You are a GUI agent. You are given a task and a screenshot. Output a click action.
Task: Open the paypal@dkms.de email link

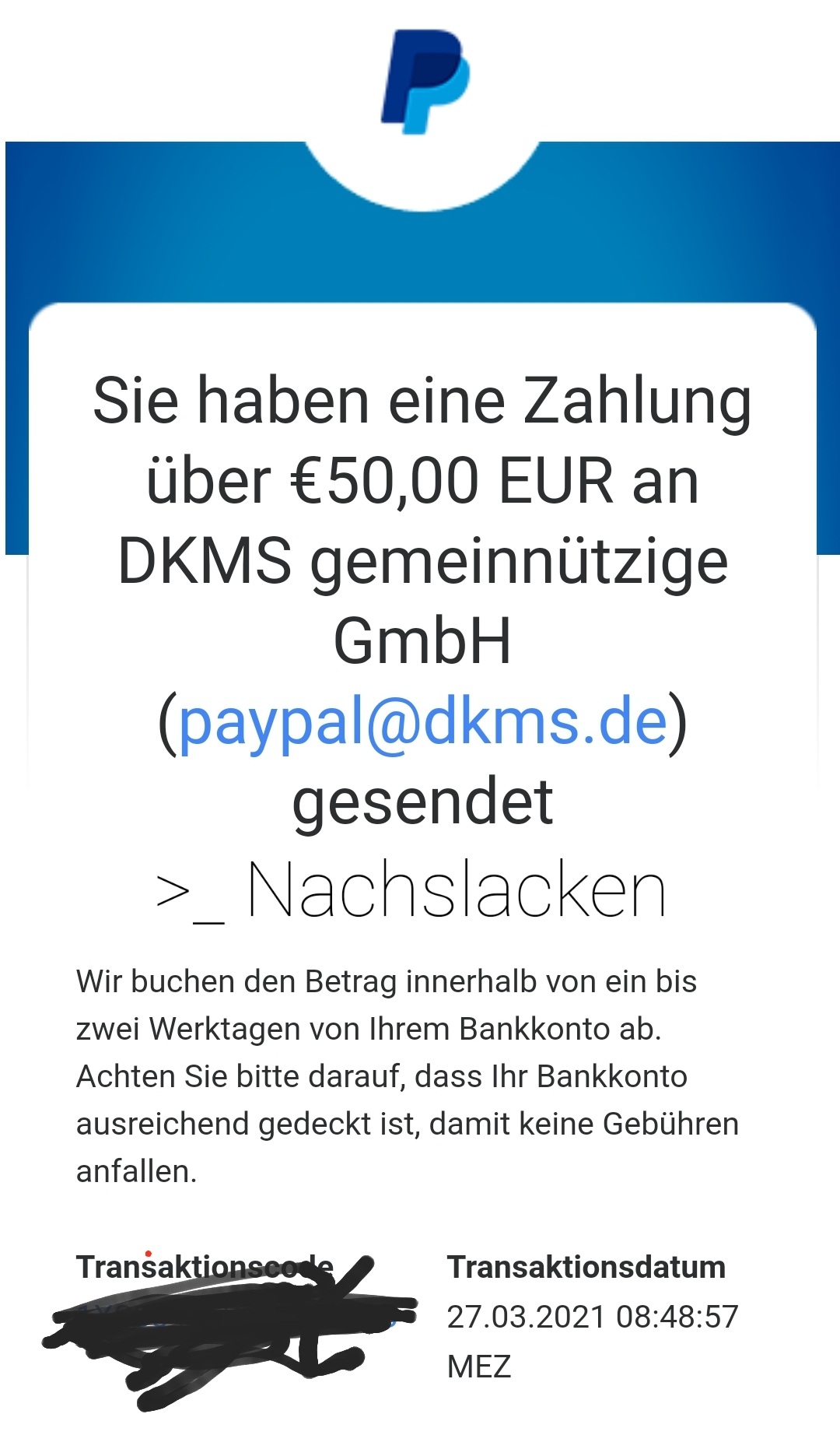click(422, 722)
